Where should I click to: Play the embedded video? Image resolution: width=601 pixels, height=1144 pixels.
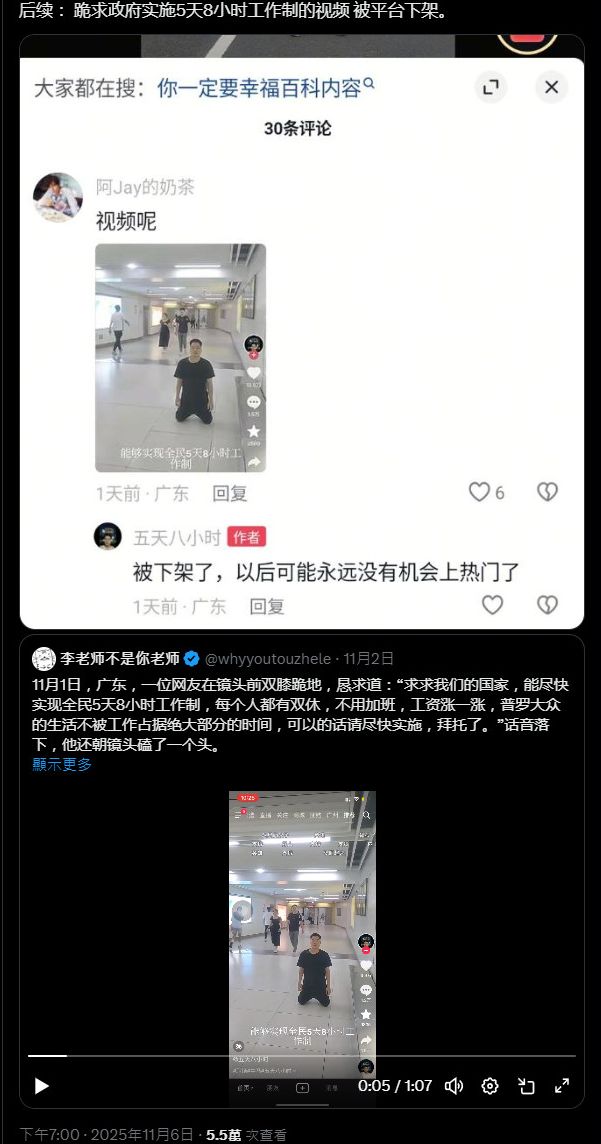pyautogui.click(x=41, y=1086)
